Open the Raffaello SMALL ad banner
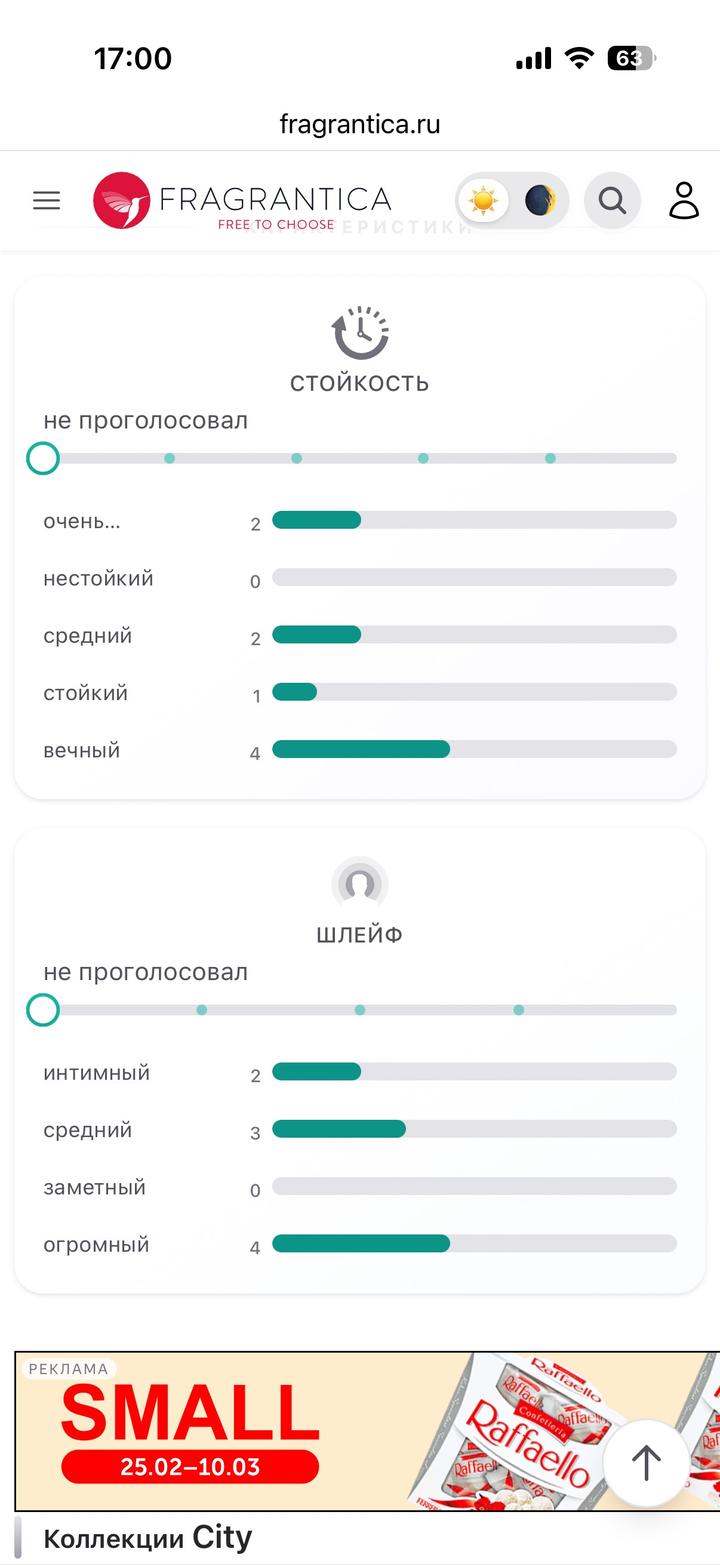Viewport: 720px width, 1565px height. [x=300, y=1430]
